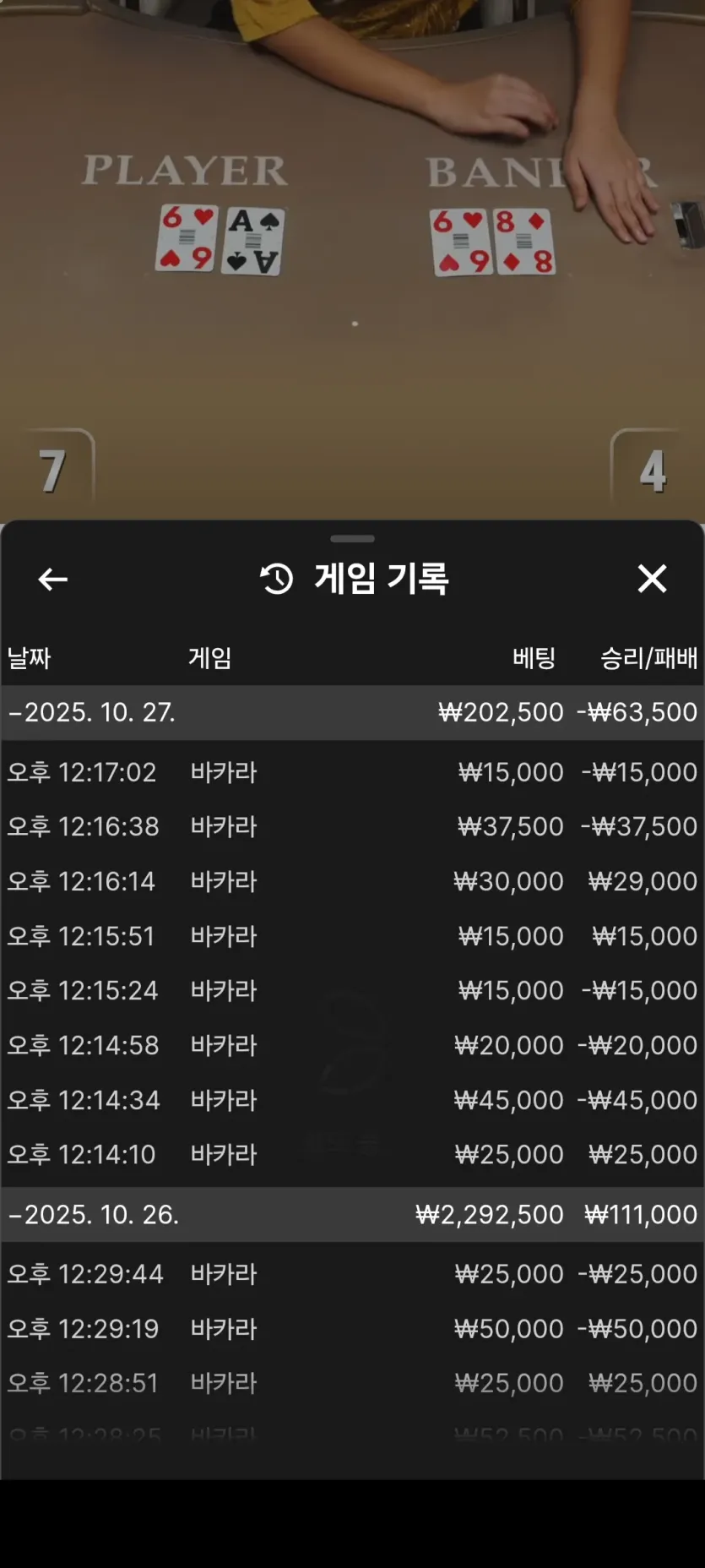The image size is (705, 1568).
Task: Open the 오후 12:14:34 바카라 record
Action: point(353,1100)
